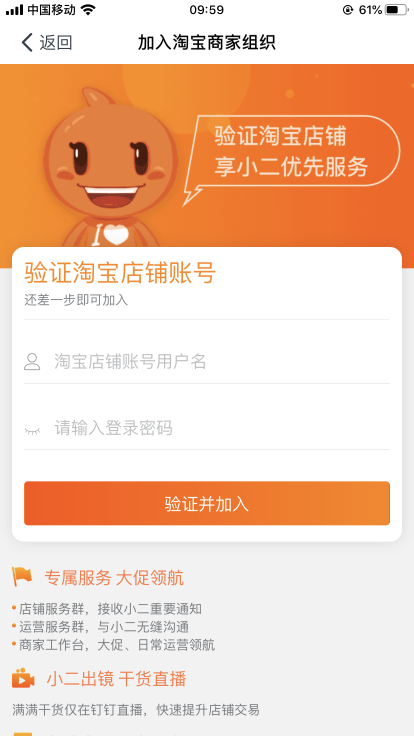This screenshot has width=414, height=736.
Task: Tap 验证并加入 to verify and join
Action: click(207, 503)
